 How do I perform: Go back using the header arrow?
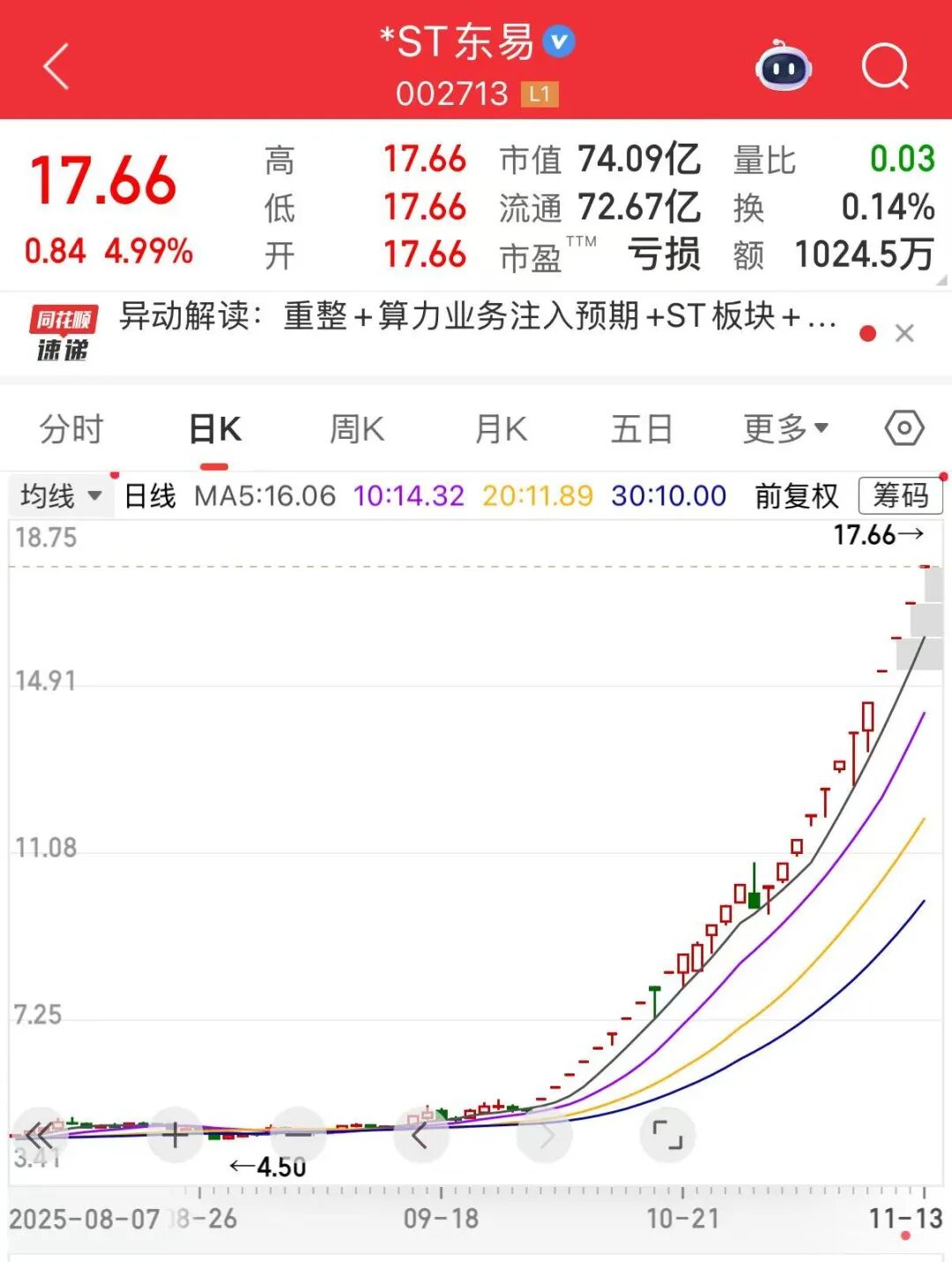[56, 67]
